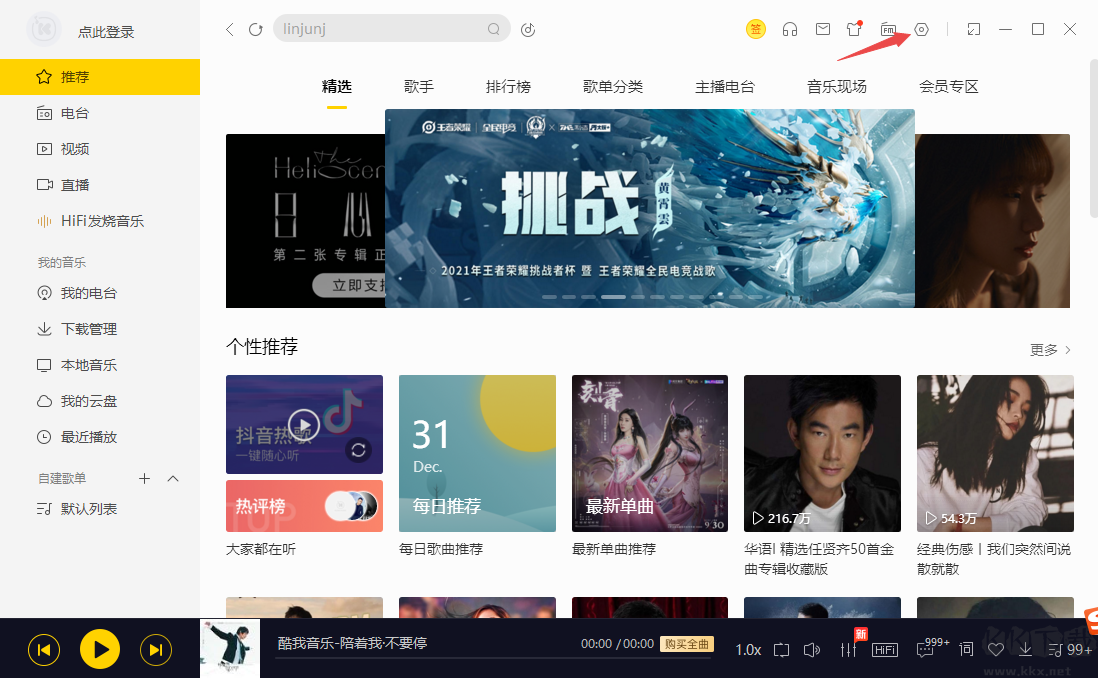
Task: Play the current song
Action: [100, 649]
